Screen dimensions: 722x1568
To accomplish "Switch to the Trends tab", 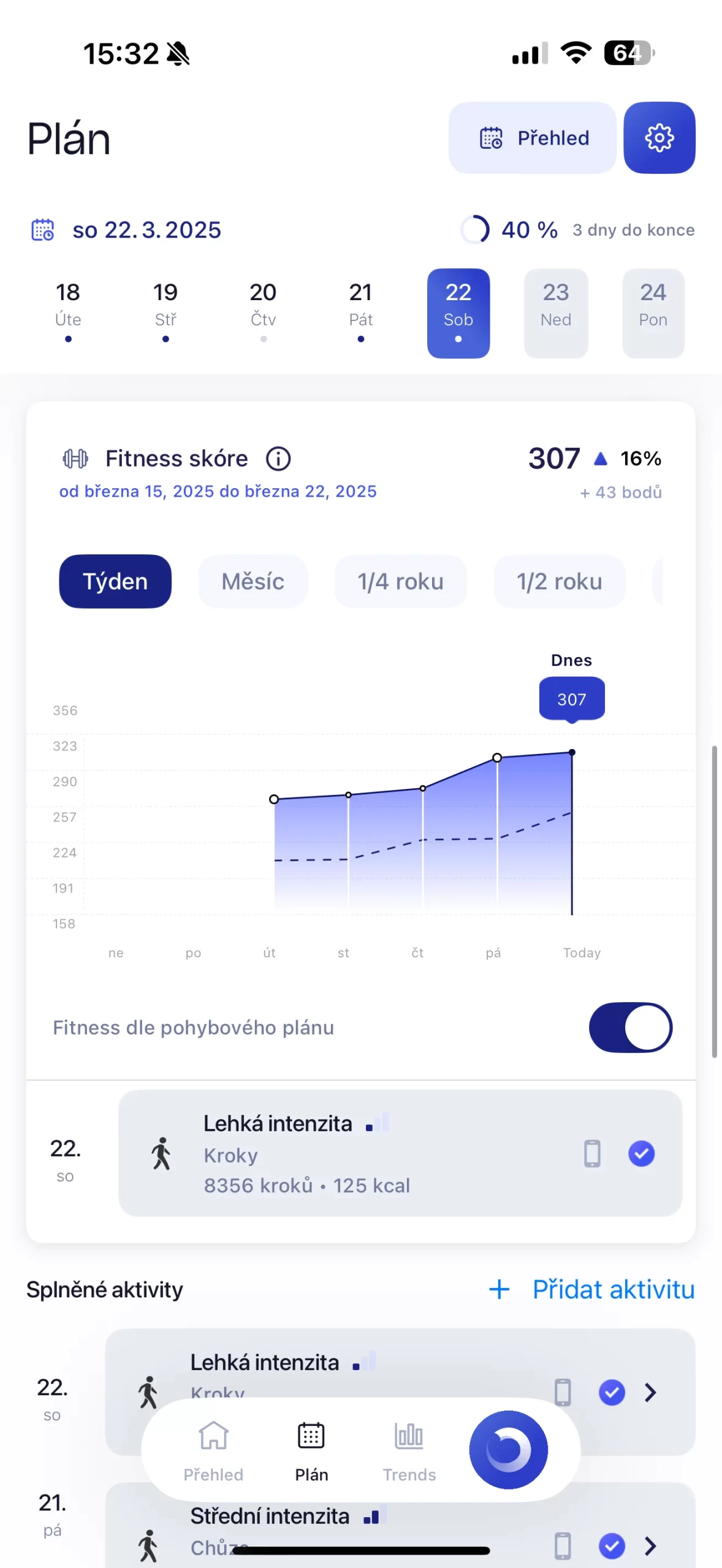I will [409, 1450].
